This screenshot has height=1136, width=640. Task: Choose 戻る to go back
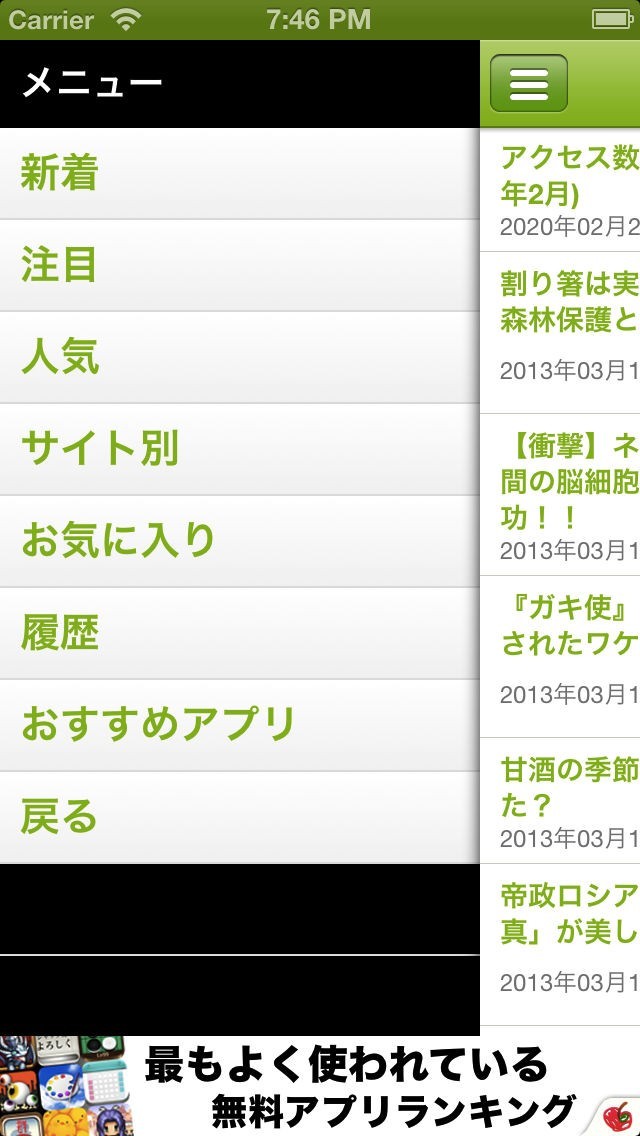click(x=240, y=818)
